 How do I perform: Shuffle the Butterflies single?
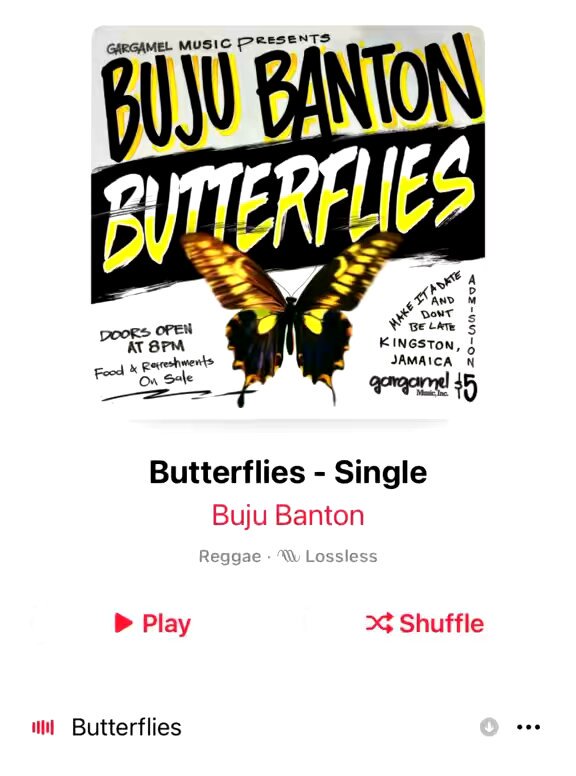(425, 624)
